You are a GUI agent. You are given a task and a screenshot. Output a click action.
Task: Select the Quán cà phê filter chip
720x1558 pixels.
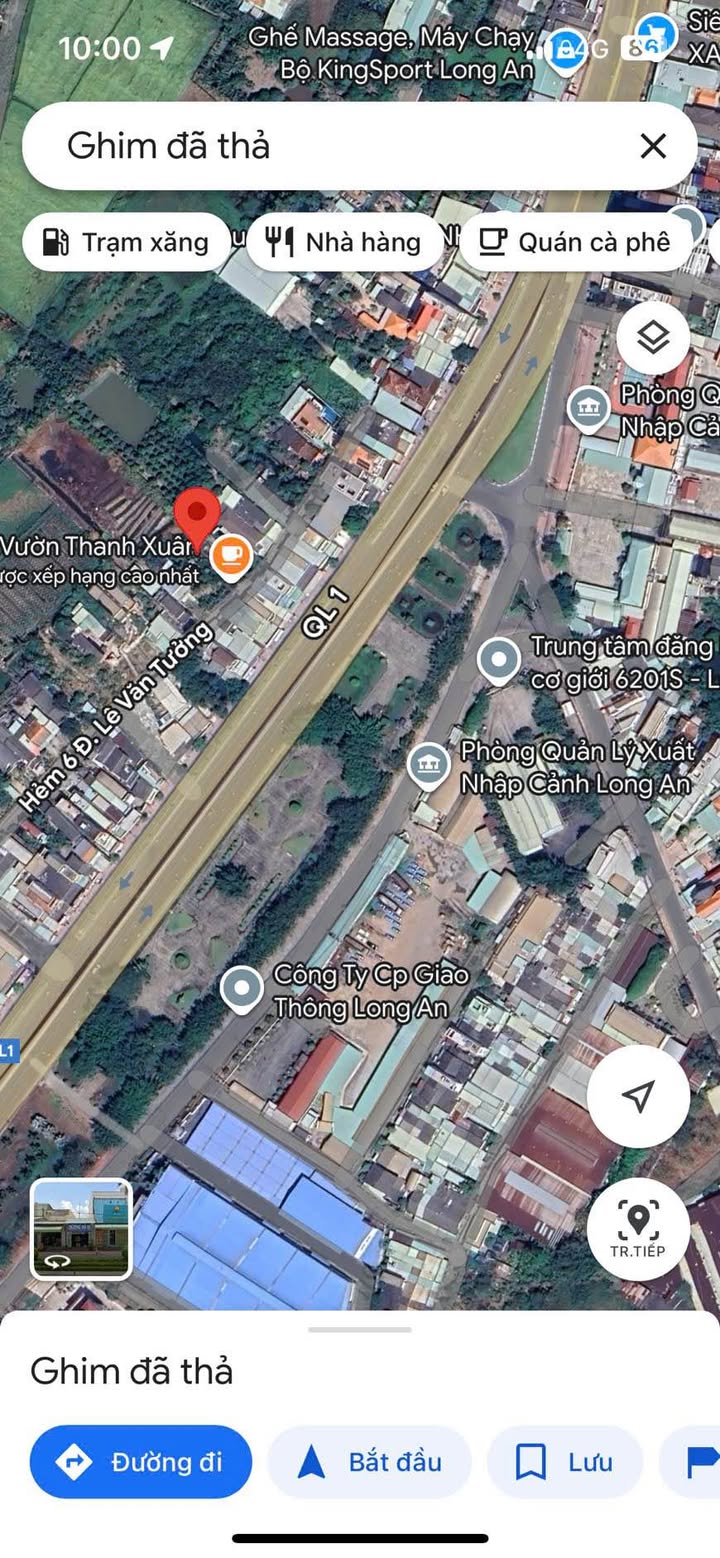pyautogui.click(x=576, y=242)
